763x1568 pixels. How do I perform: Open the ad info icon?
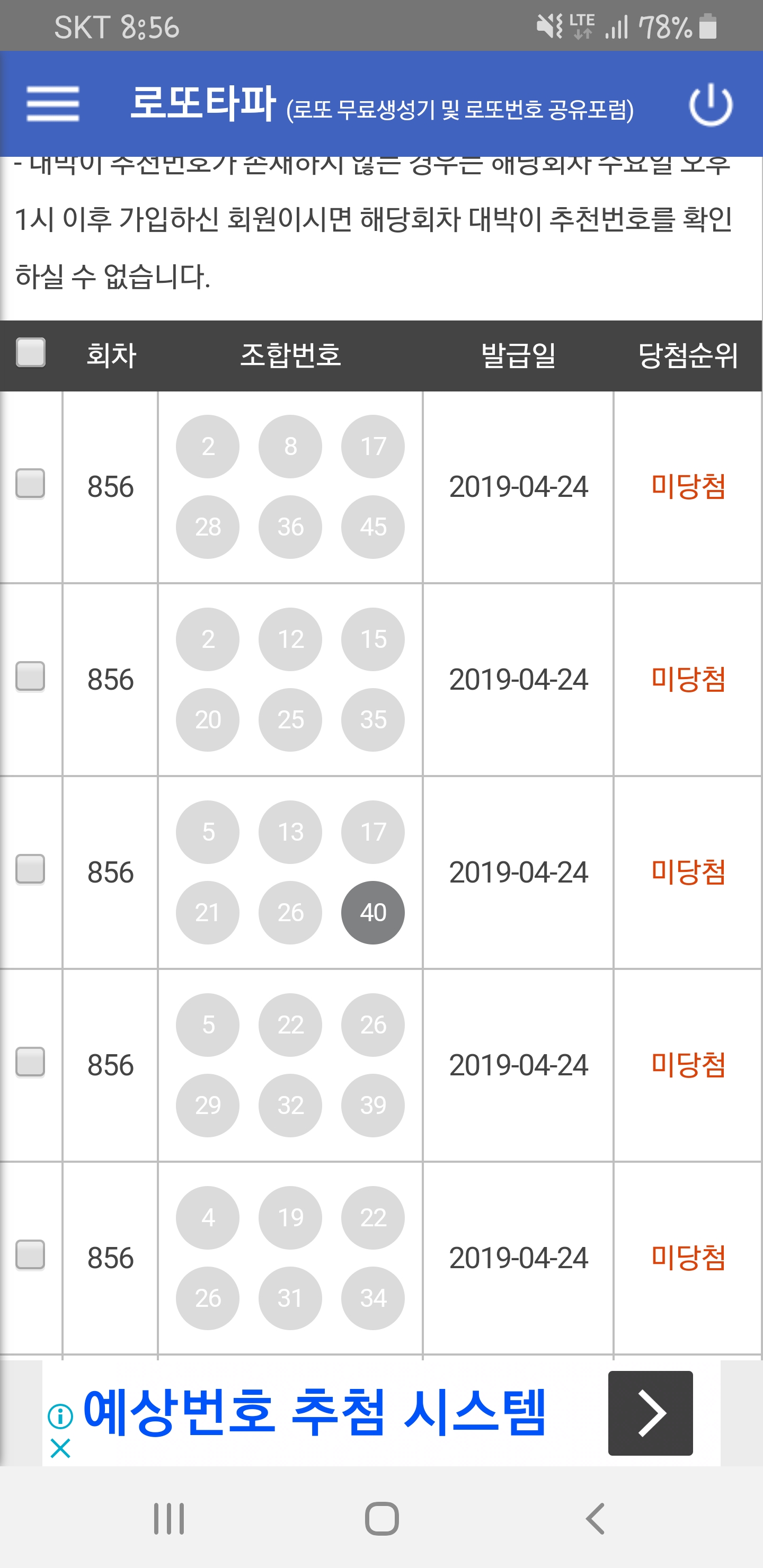pos(60,1416)
